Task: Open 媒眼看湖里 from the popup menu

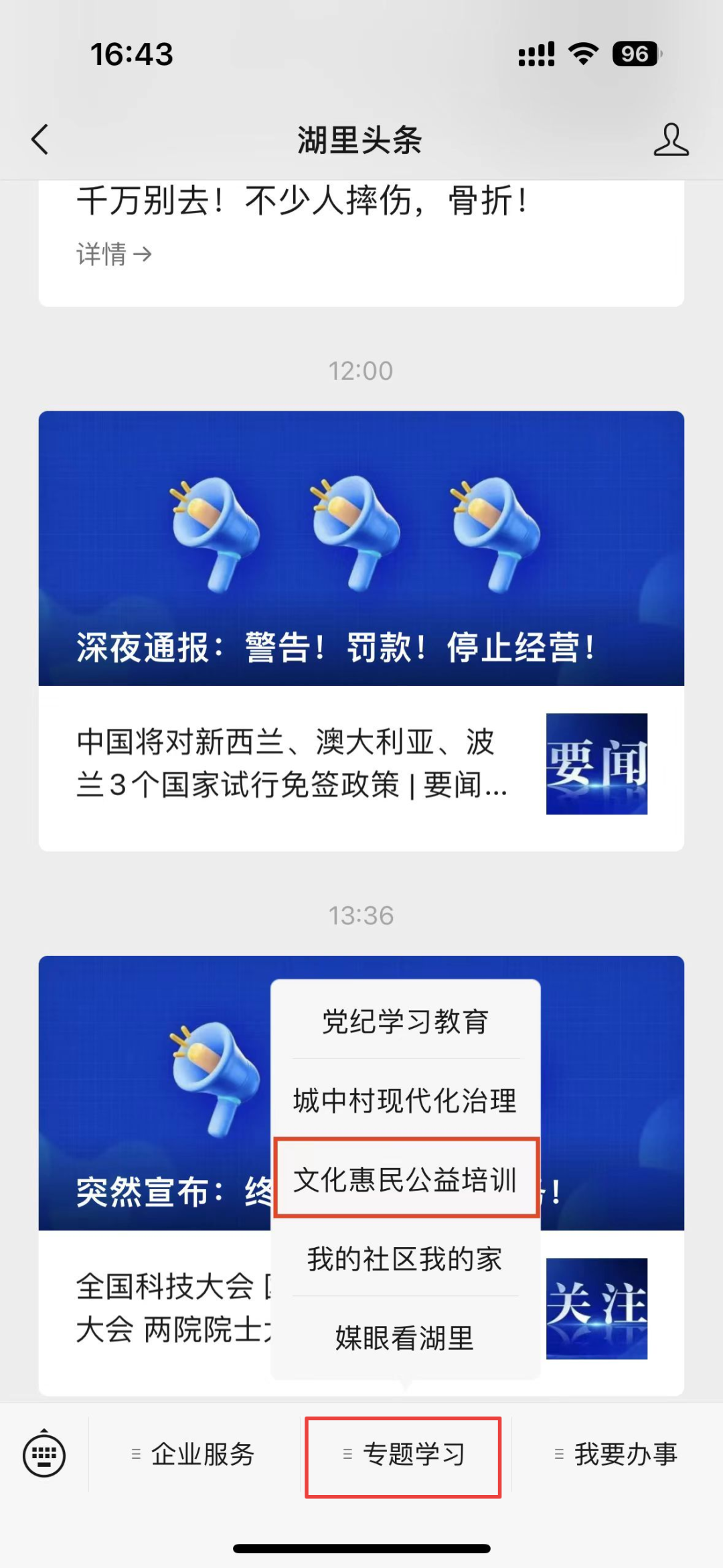Action: [405, 1338]
